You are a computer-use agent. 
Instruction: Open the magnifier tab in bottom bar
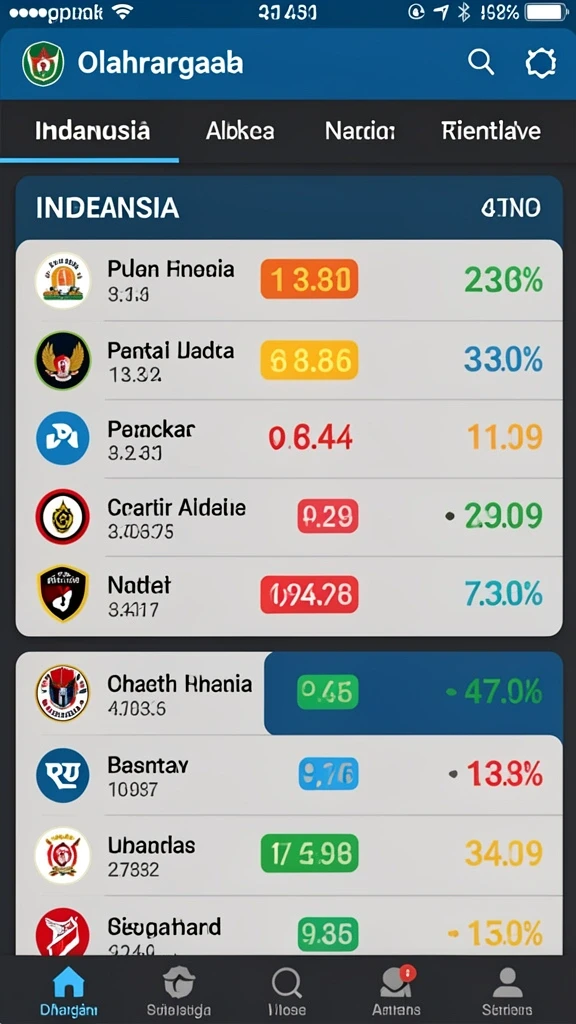point(287,990)
